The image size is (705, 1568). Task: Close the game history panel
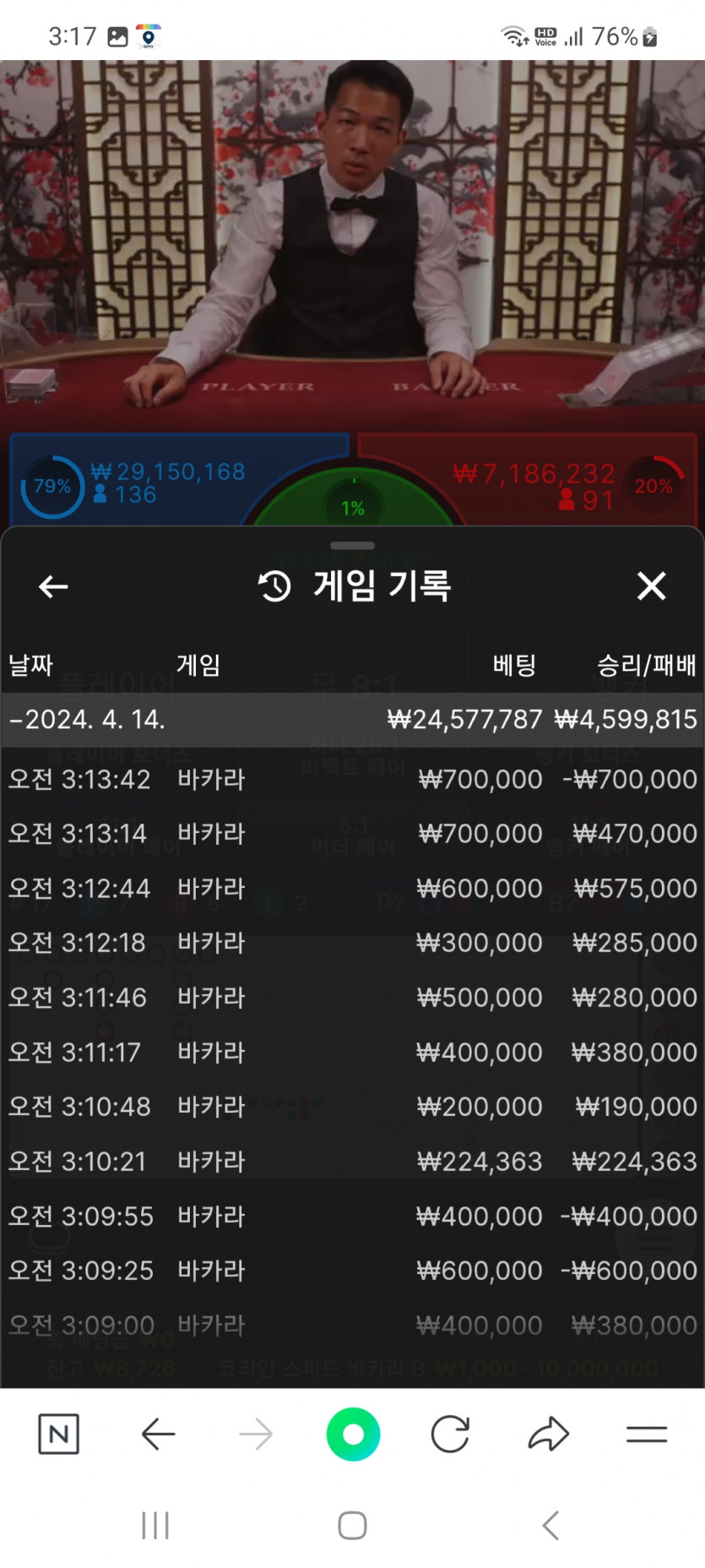(x=651, y=585)
